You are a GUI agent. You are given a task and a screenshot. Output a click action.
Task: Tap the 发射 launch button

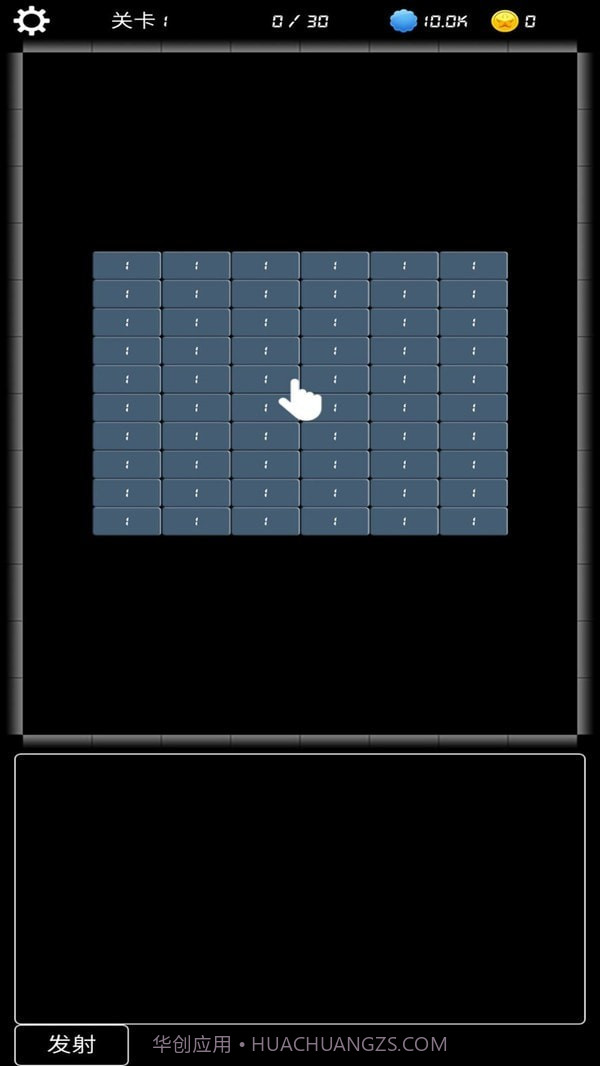coord(72,1045)
